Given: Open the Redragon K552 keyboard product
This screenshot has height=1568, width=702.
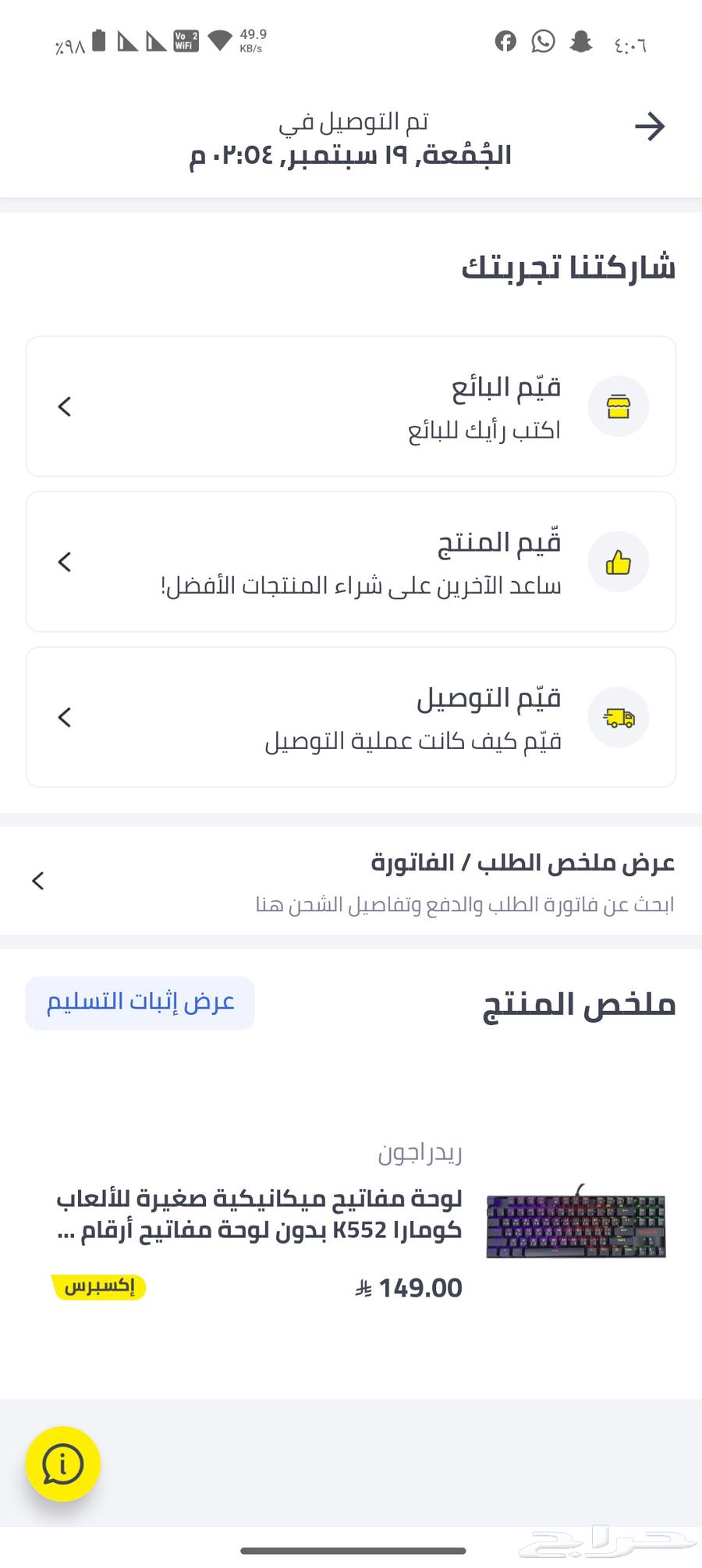Looking at the screenshot, I should tap(312, 1215).
